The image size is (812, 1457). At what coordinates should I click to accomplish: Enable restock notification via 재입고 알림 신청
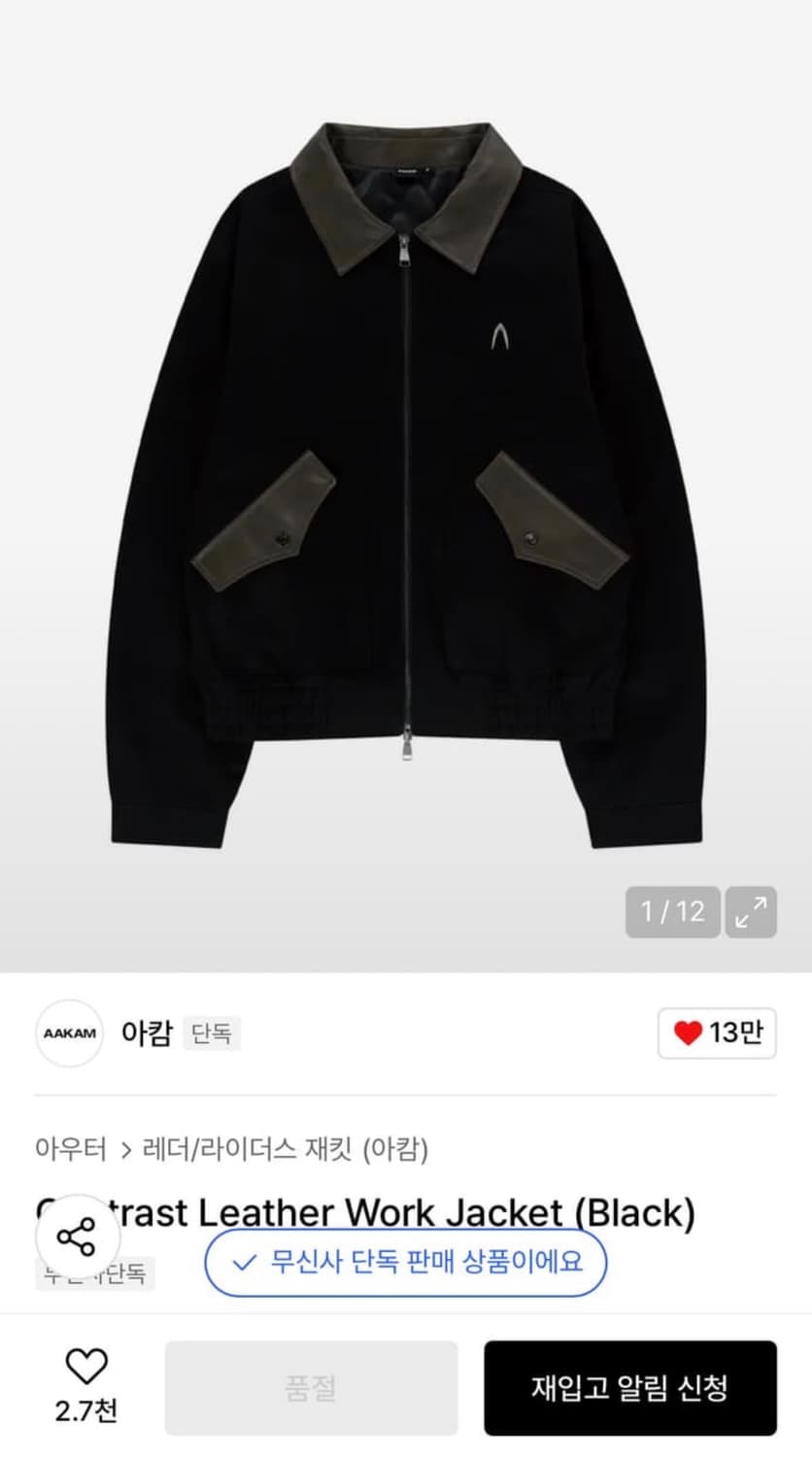[631, 1387]
